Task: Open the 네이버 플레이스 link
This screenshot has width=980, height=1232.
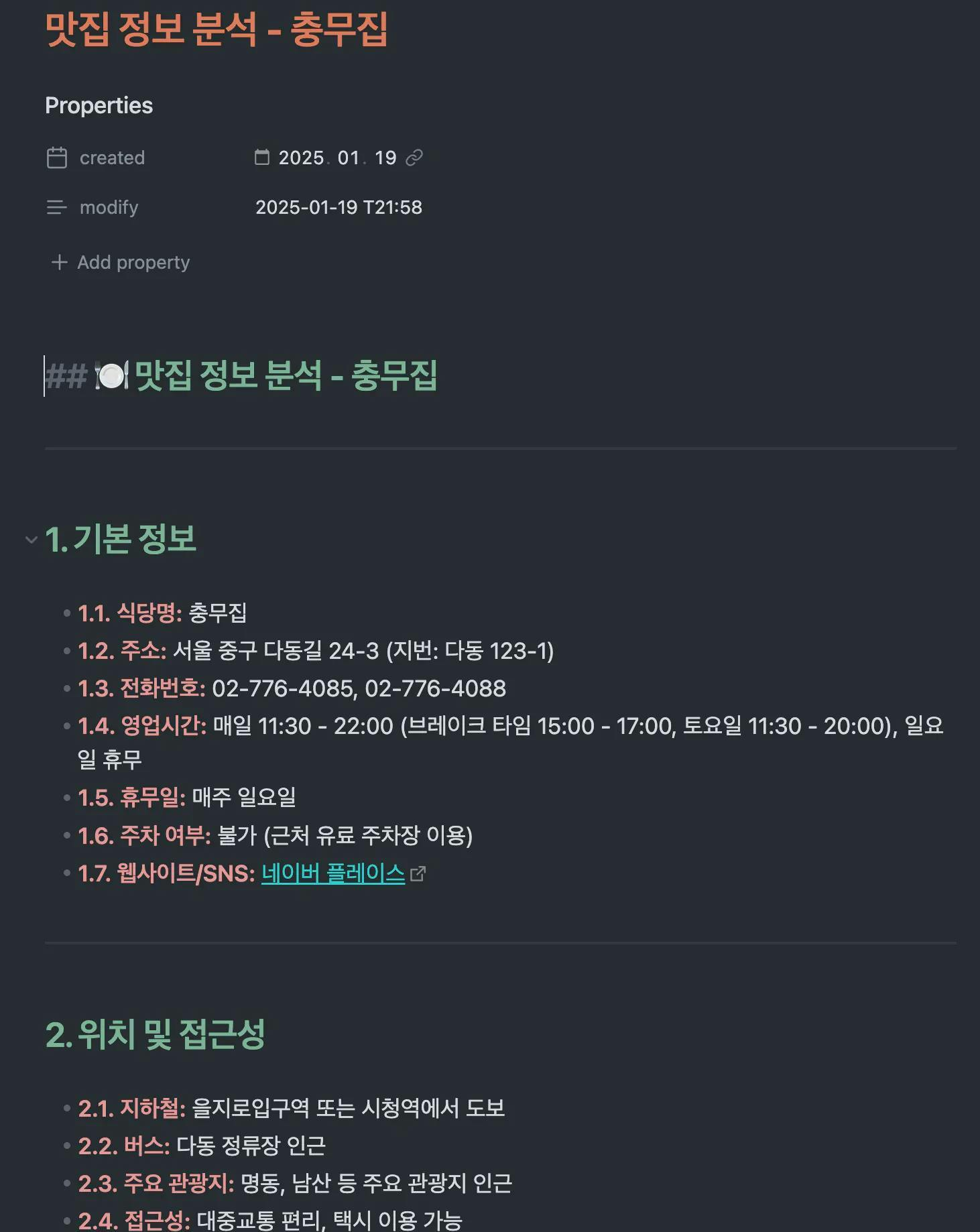Action: [332, 873]
